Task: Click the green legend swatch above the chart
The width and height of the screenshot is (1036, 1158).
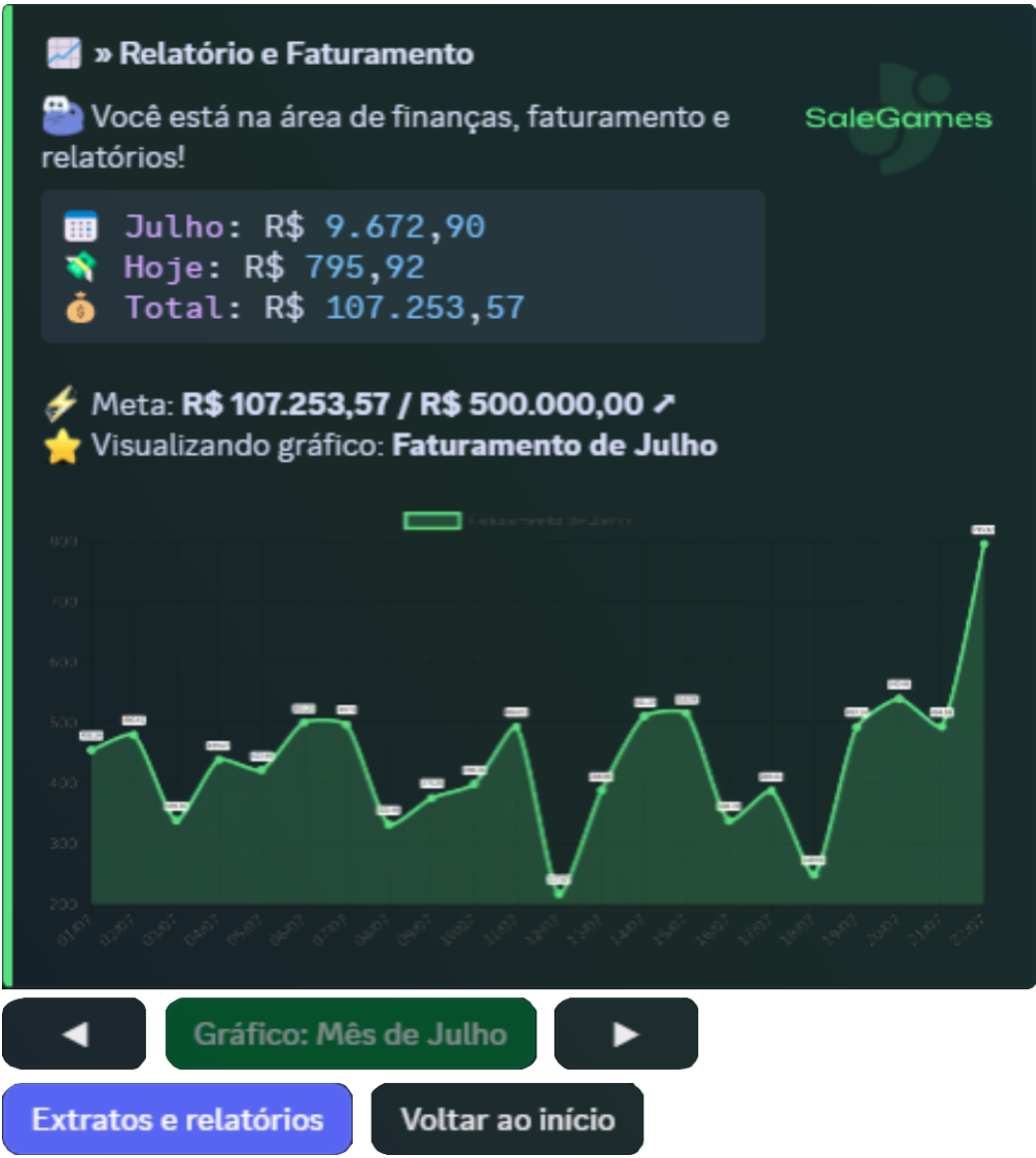Action: [432, 520]
